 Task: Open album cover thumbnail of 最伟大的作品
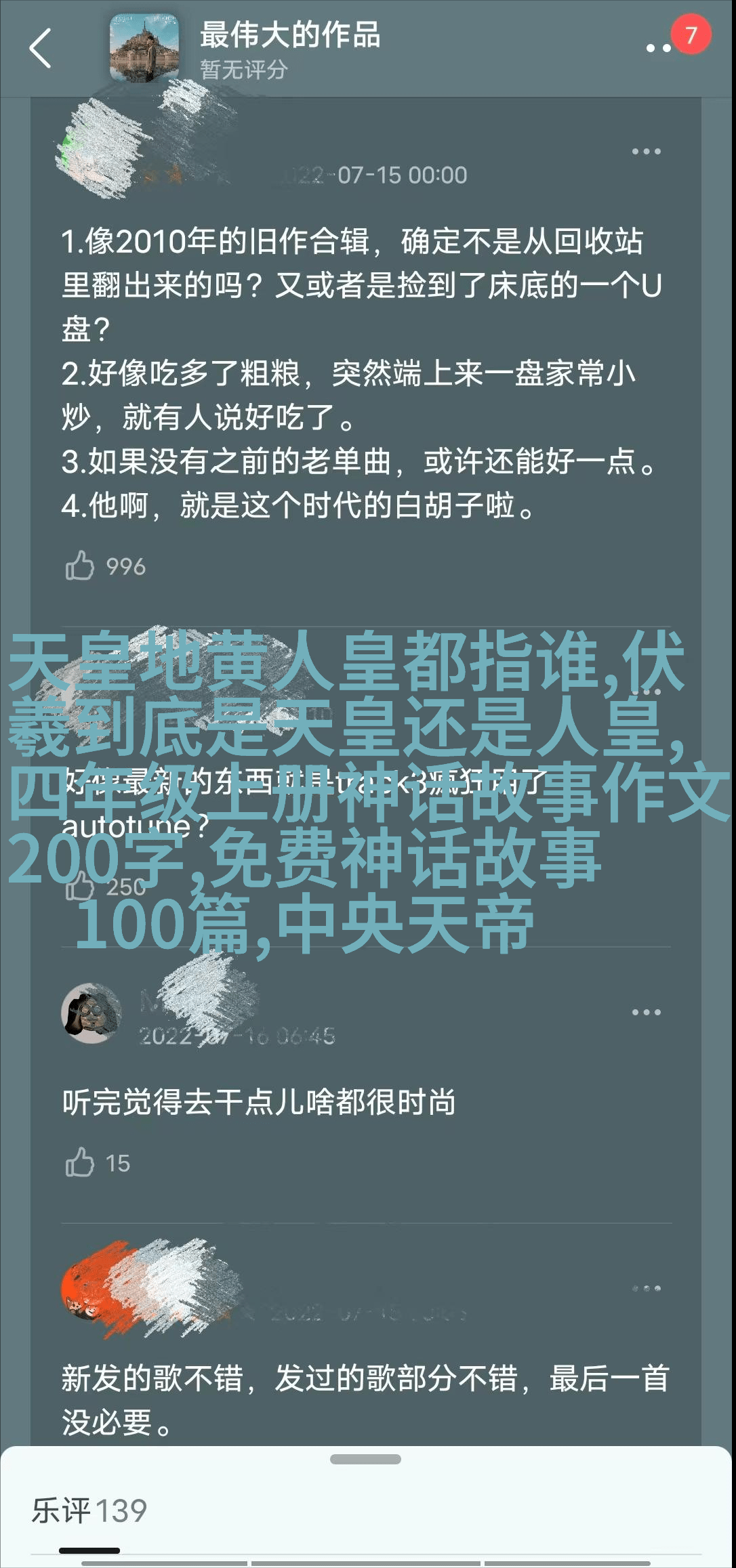click(x=145, y=48)
